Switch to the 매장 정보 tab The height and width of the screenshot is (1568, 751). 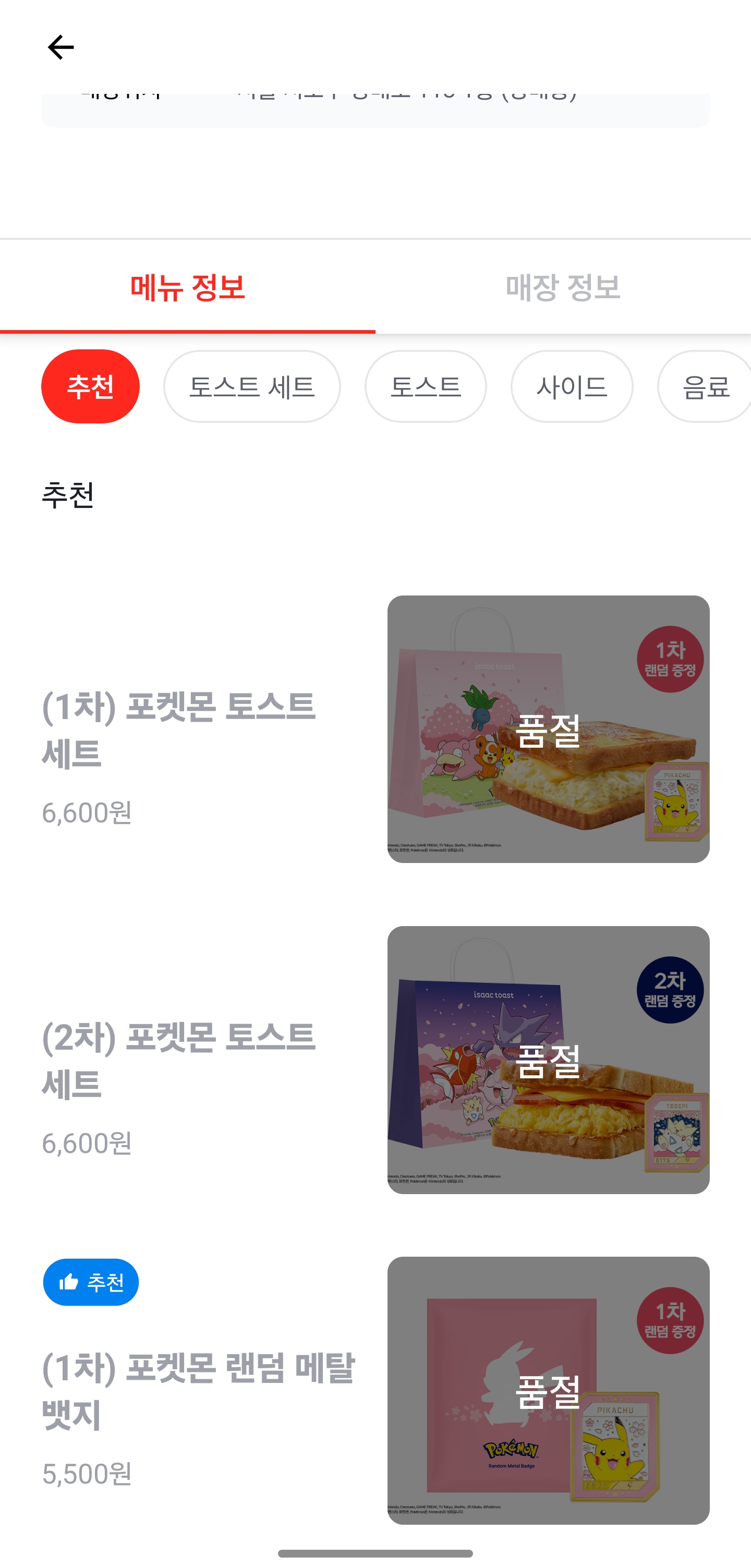click(563, 287)
